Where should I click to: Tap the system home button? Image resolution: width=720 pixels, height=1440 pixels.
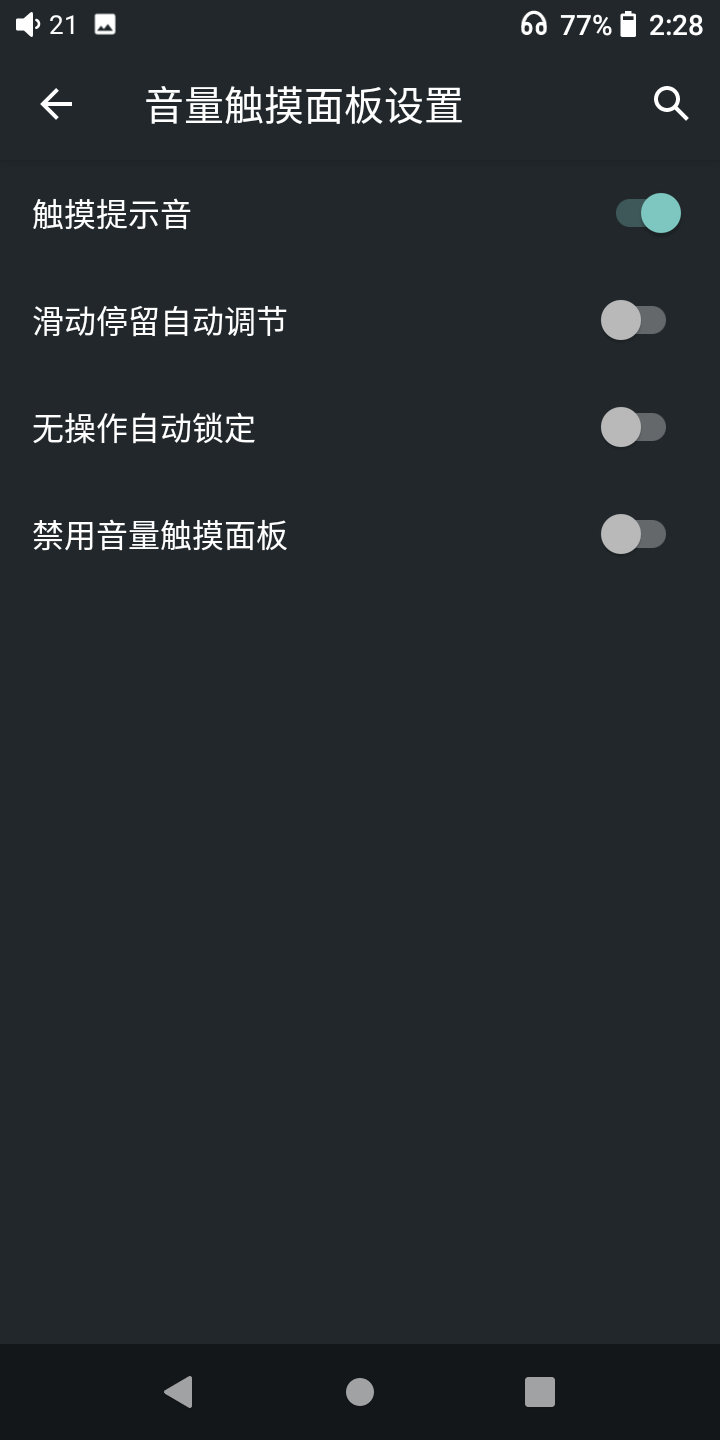coord(360,1392)
